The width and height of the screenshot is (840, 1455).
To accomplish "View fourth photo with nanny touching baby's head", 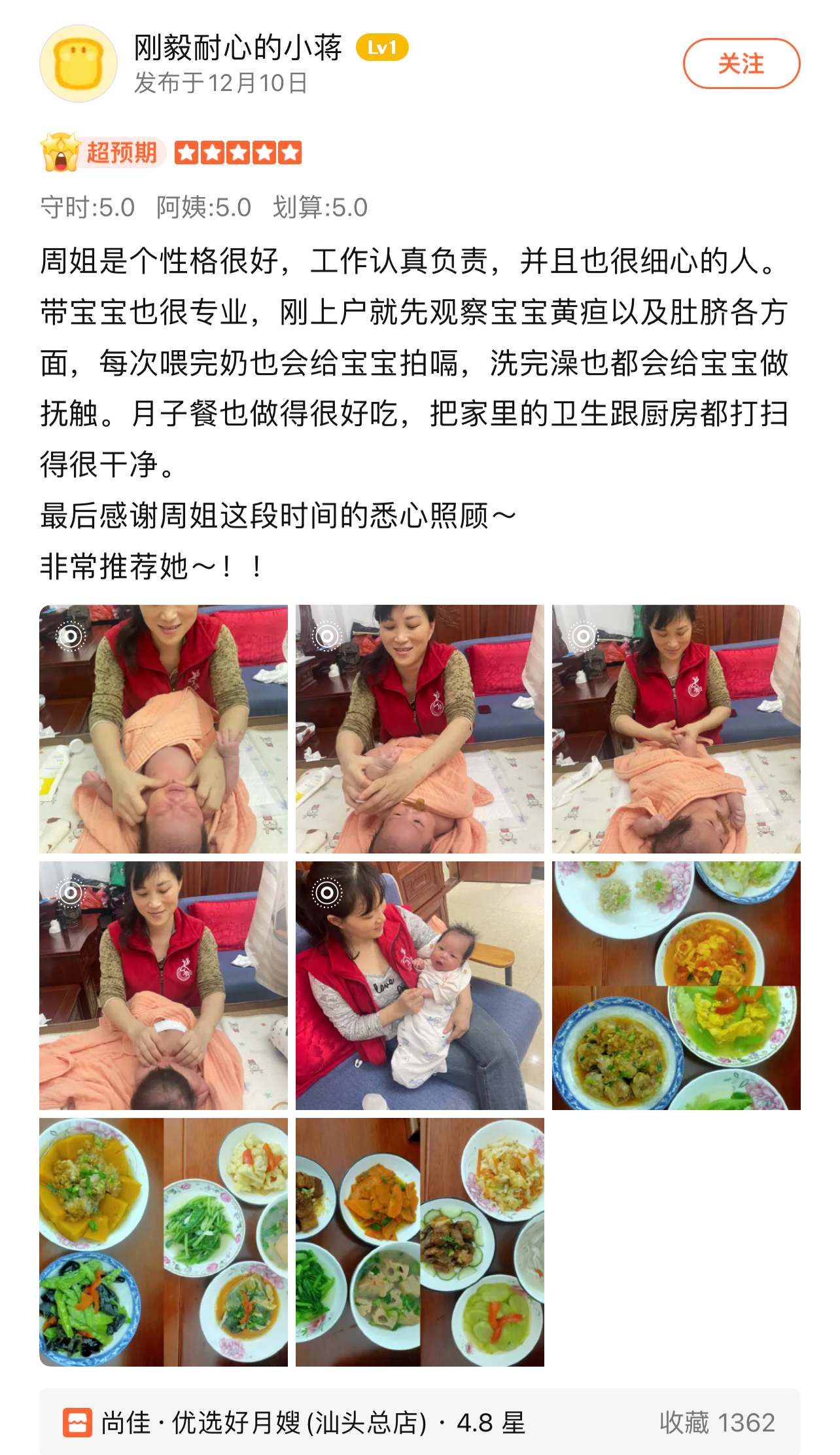I will point(164,985).
